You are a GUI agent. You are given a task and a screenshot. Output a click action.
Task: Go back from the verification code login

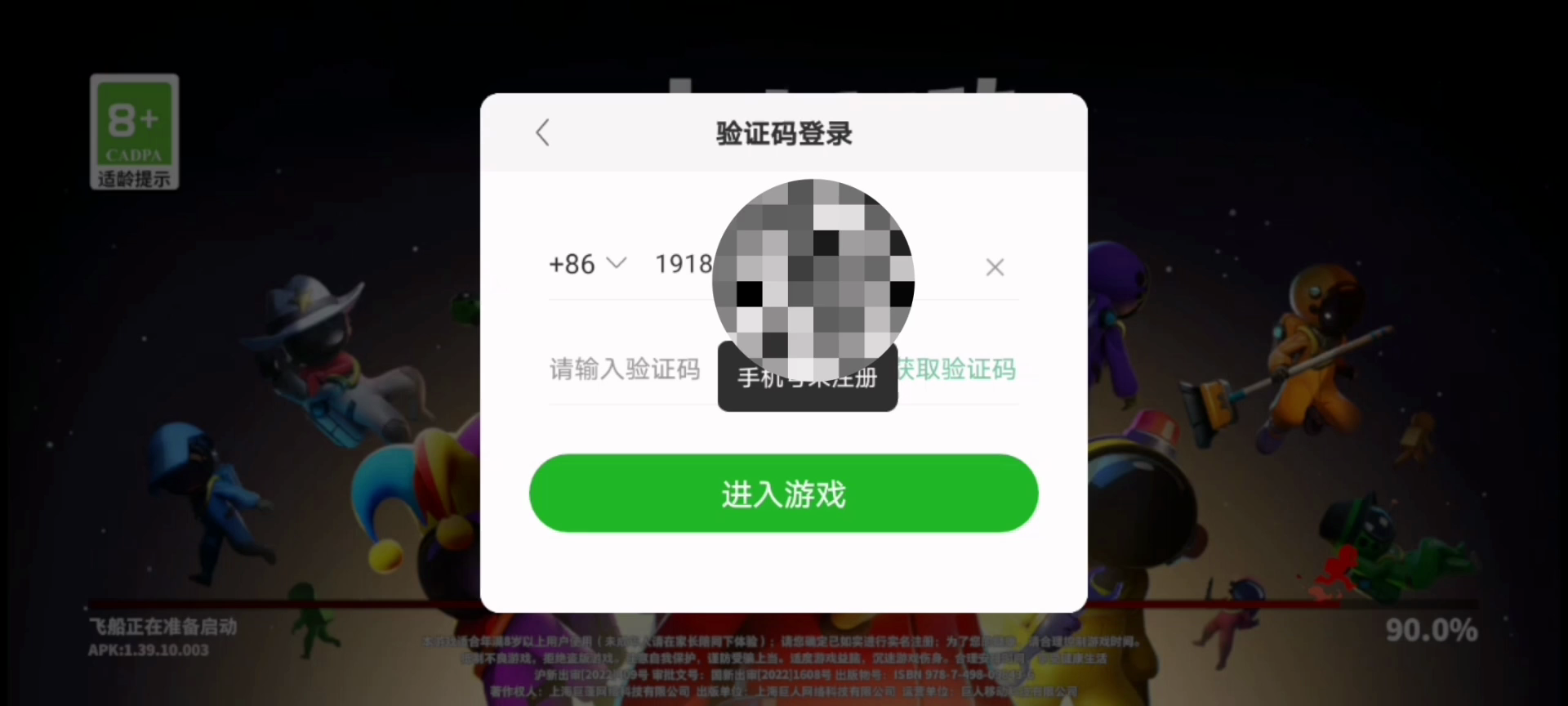click(x=543, y=132)
